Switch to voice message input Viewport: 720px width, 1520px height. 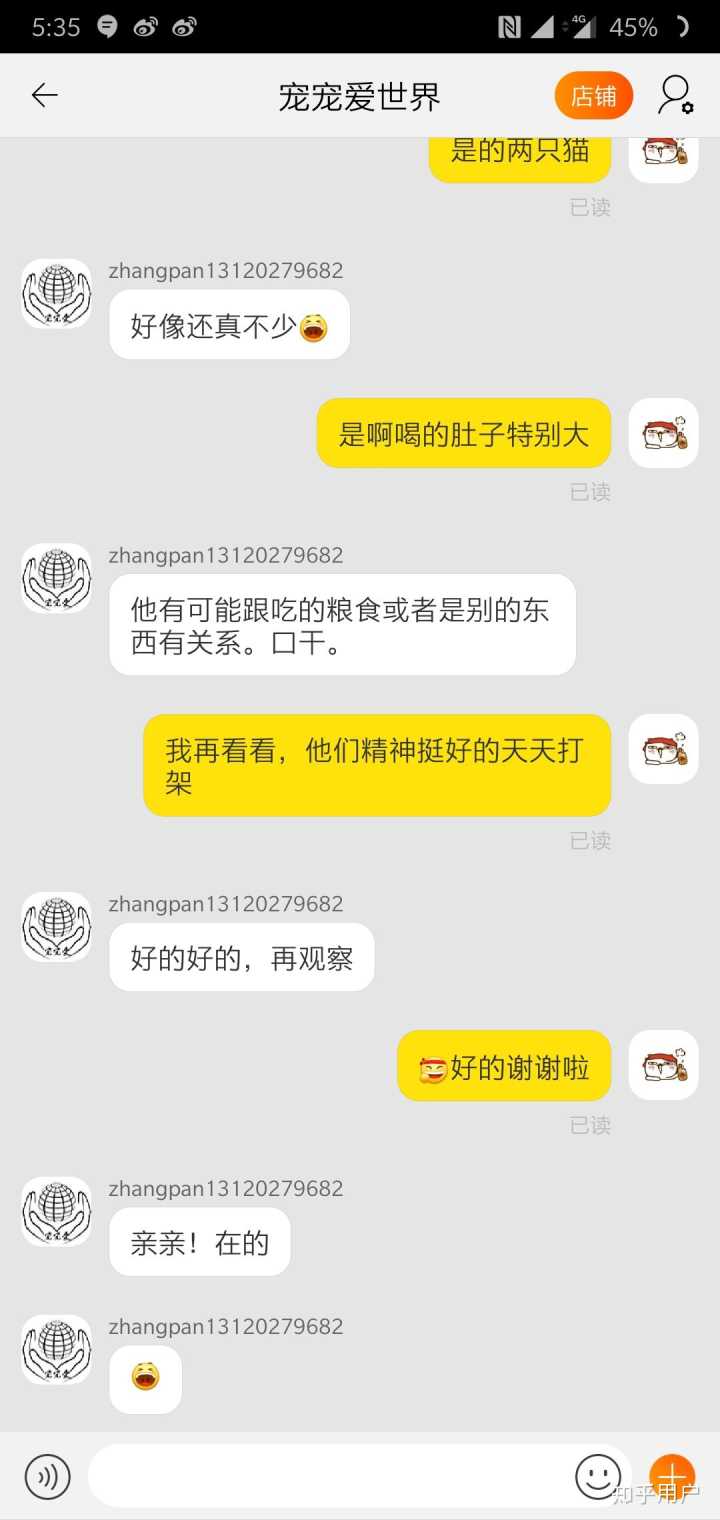point(47,1476)
